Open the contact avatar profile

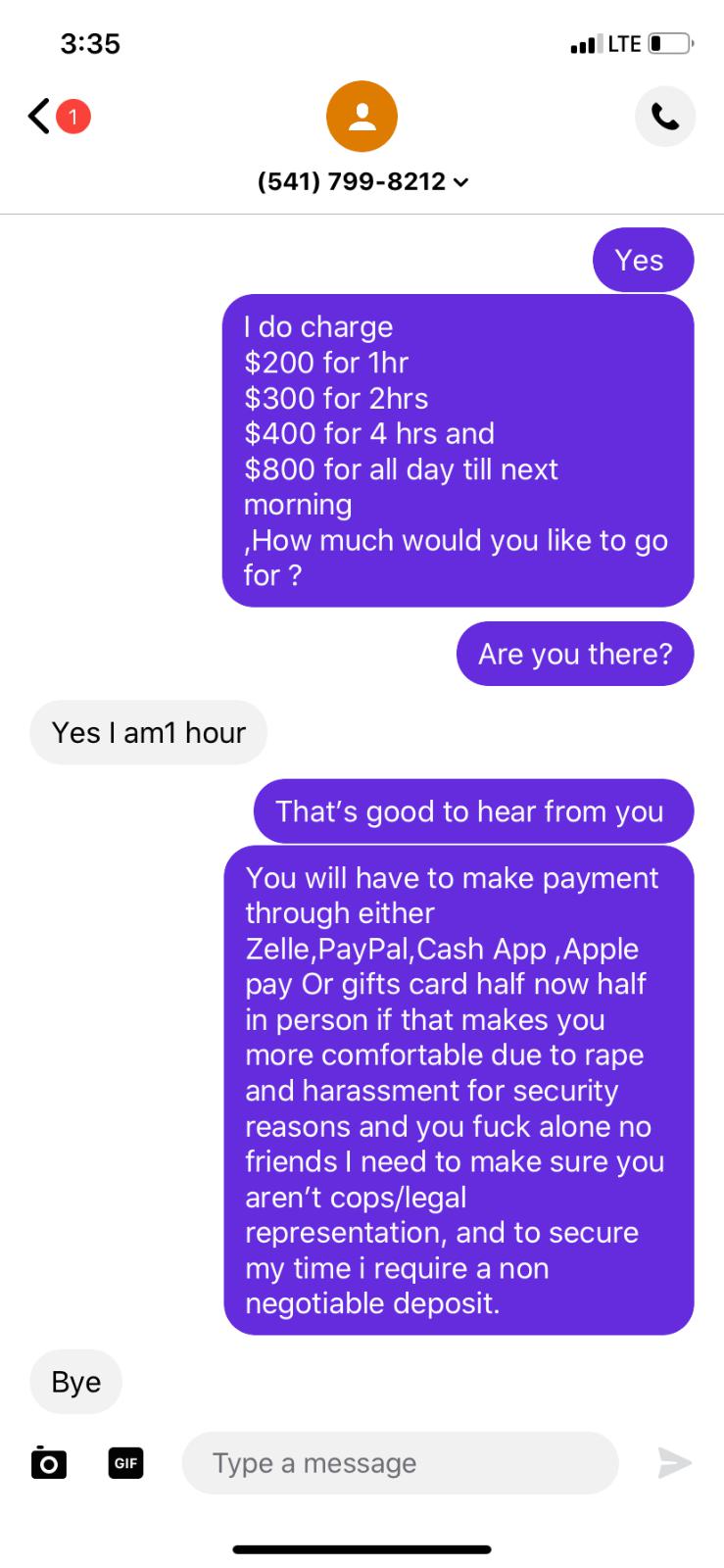pos(362,117)
